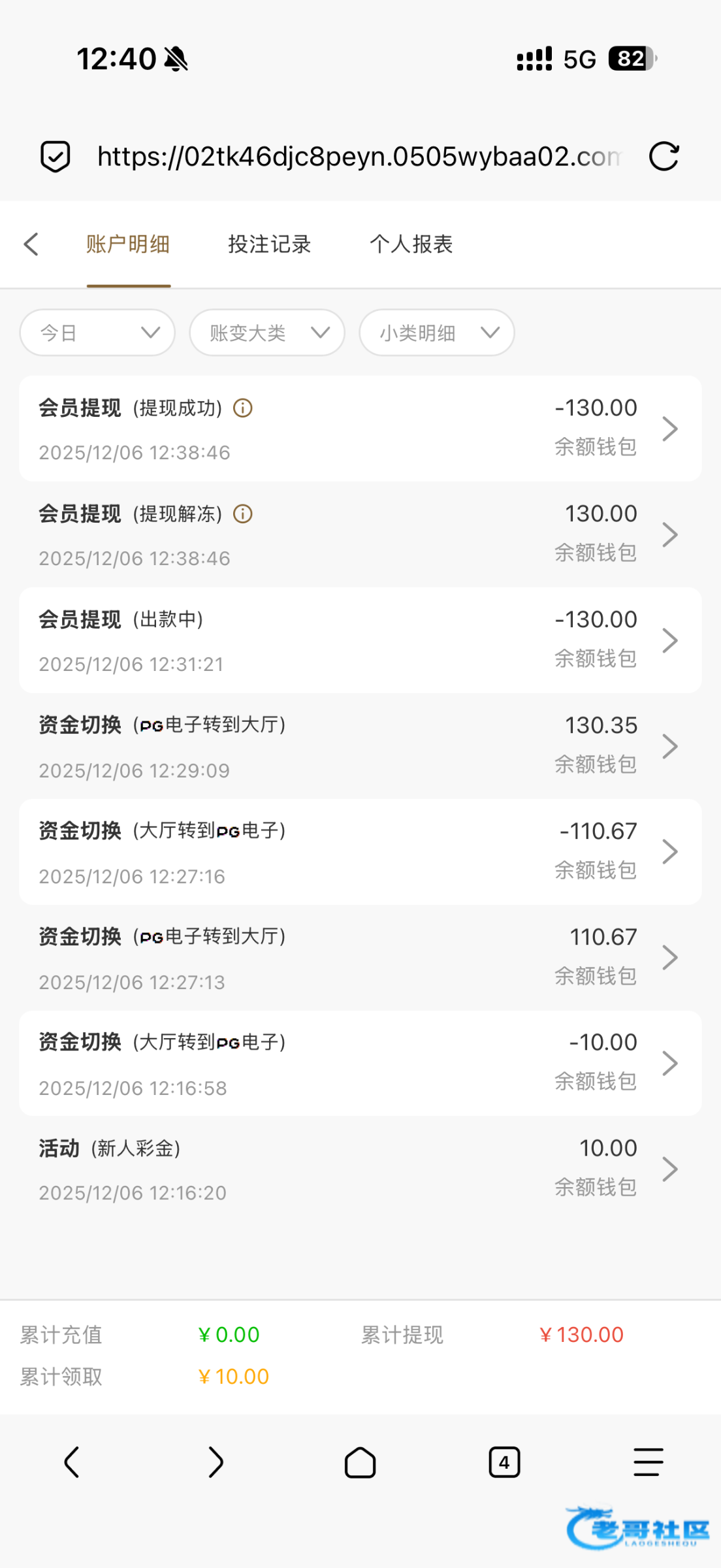Go back using the header arrow
The height and width of the screenshot is (1568, 721).
[31, 244]
